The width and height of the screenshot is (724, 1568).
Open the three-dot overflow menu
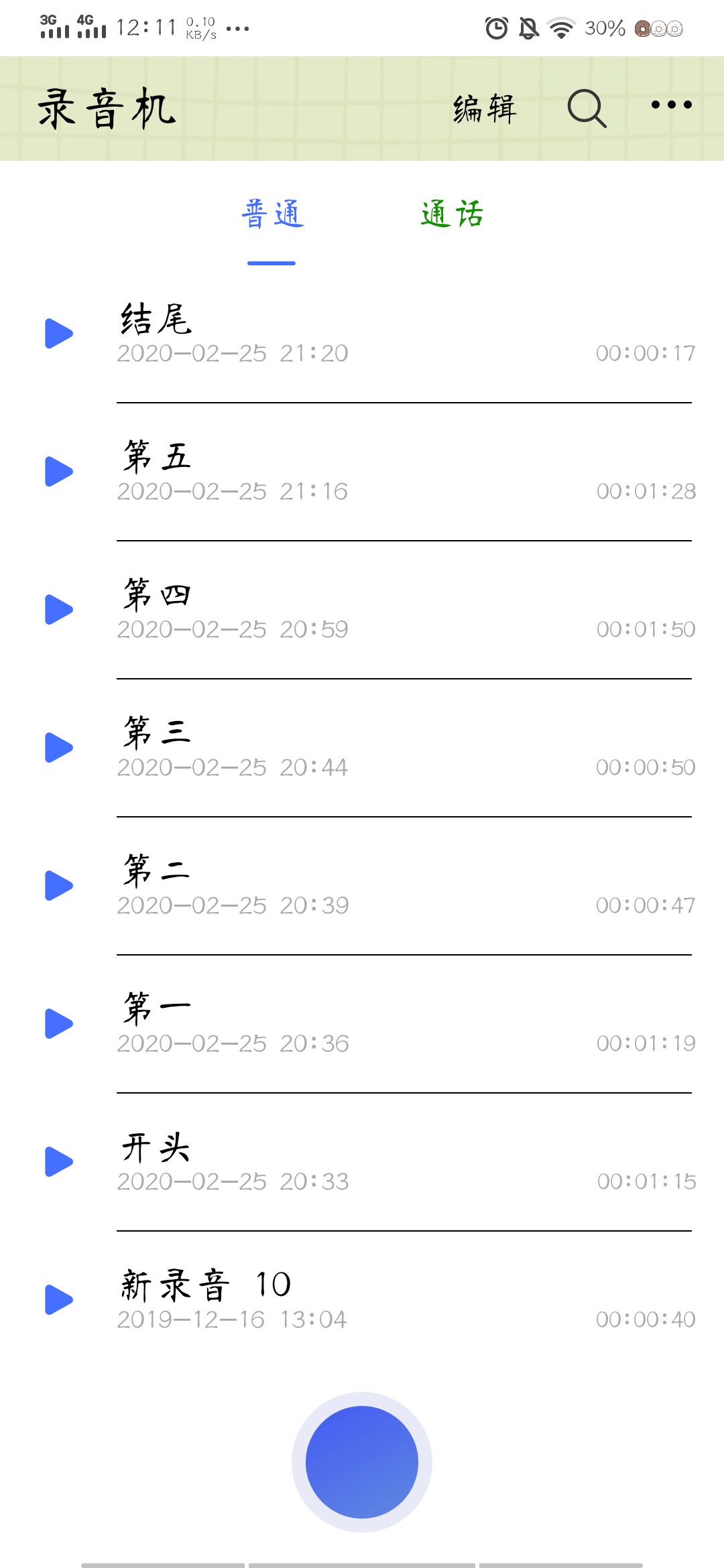(671, 105)
